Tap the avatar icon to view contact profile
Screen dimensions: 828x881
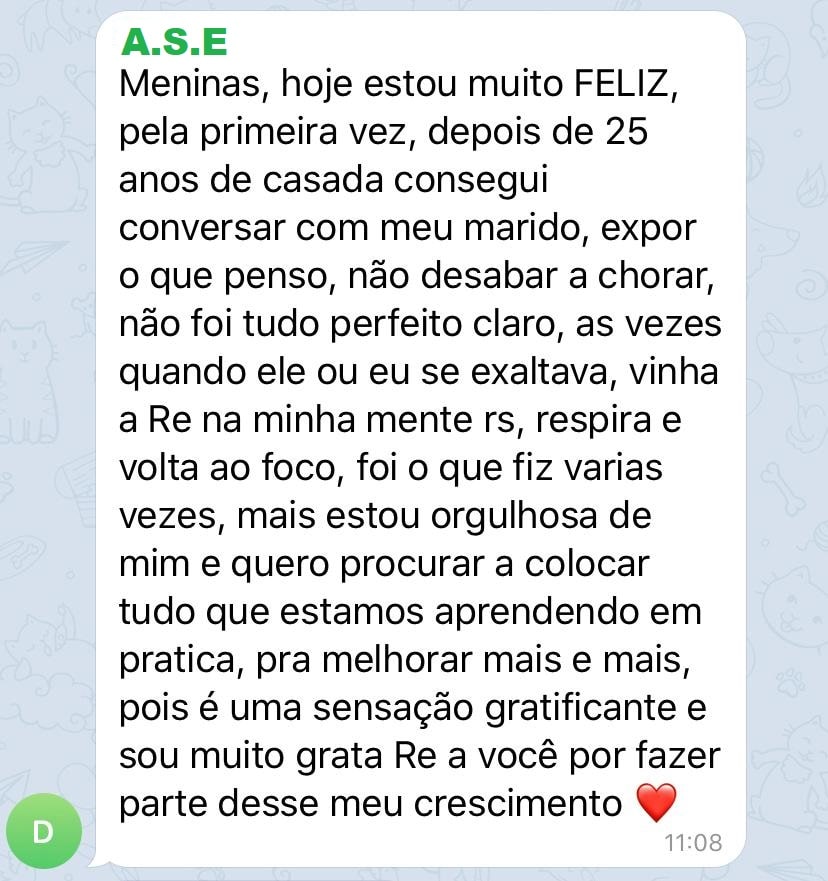coord(45,831)
